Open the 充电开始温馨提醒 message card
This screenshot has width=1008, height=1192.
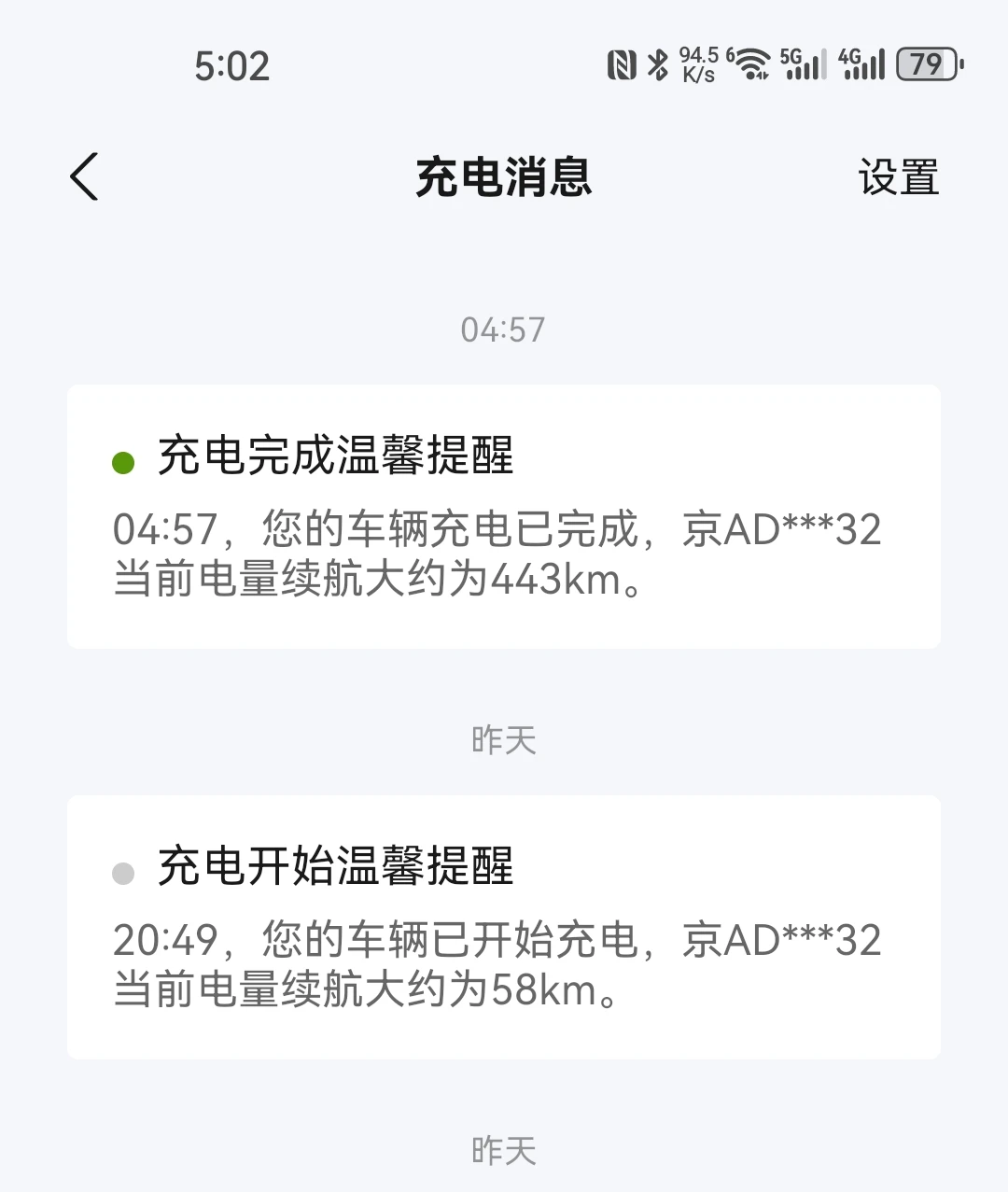[x=503, y=927]
